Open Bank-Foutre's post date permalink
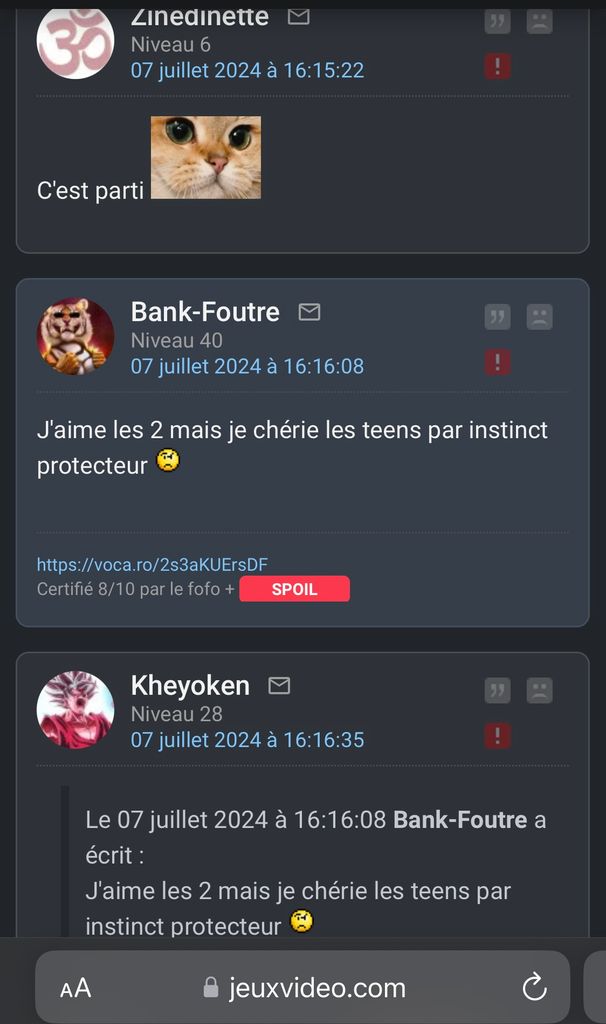The height and width of the screenshot is (1024, 606). [247, 366]
